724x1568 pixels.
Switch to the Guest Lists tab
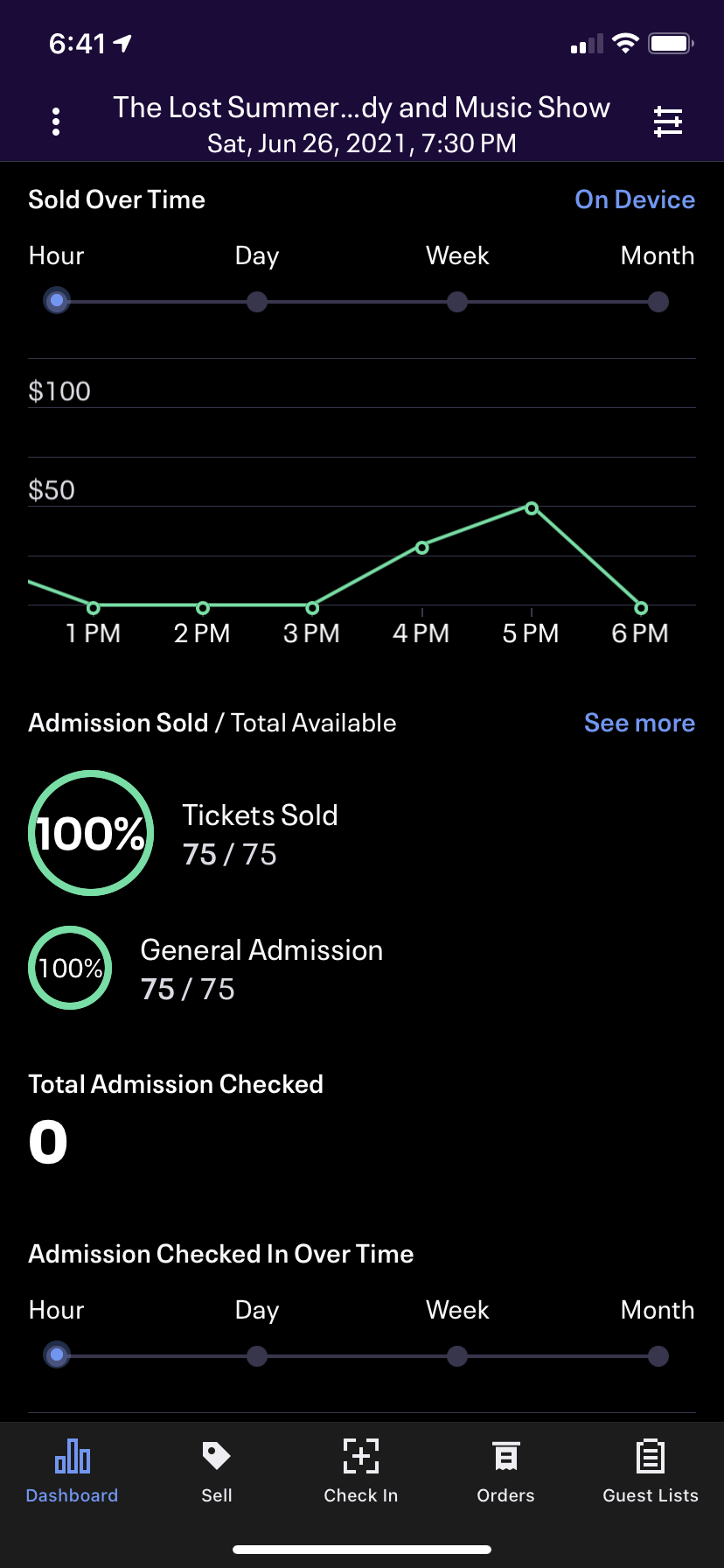click(651, 1471)
